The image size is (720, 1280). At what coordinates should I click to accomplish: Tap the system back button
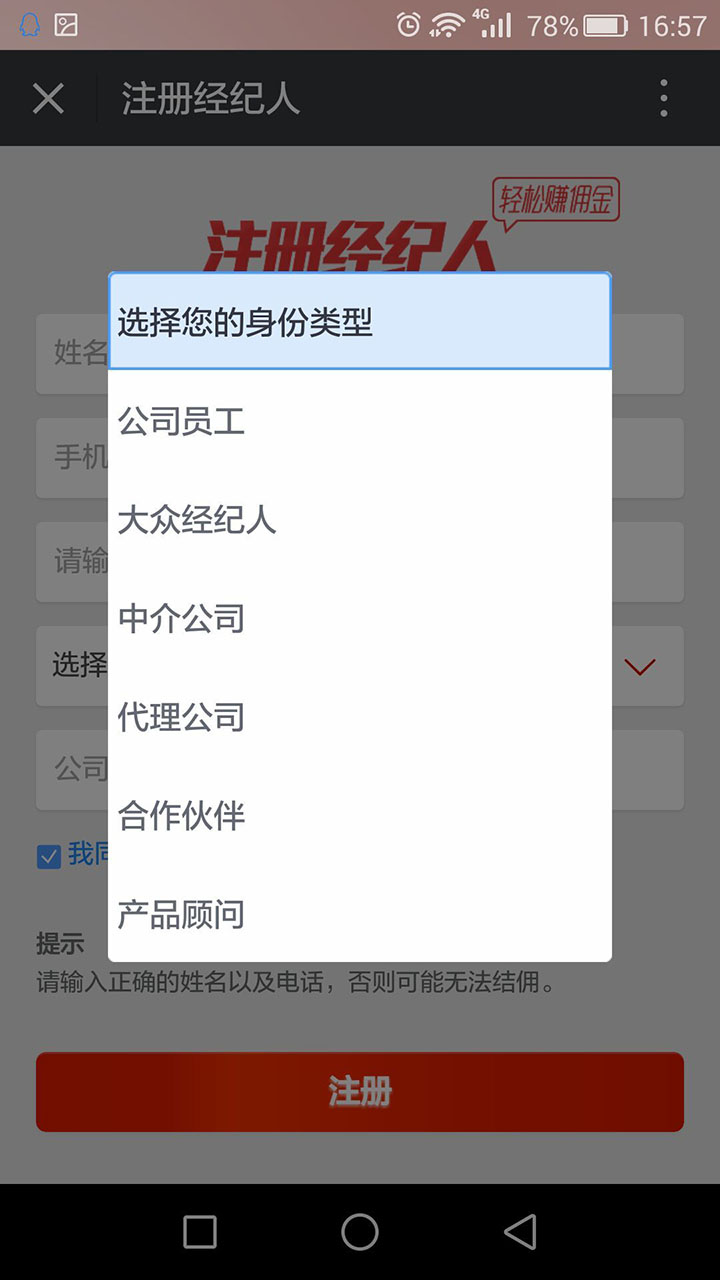(x=520, y=1232)
